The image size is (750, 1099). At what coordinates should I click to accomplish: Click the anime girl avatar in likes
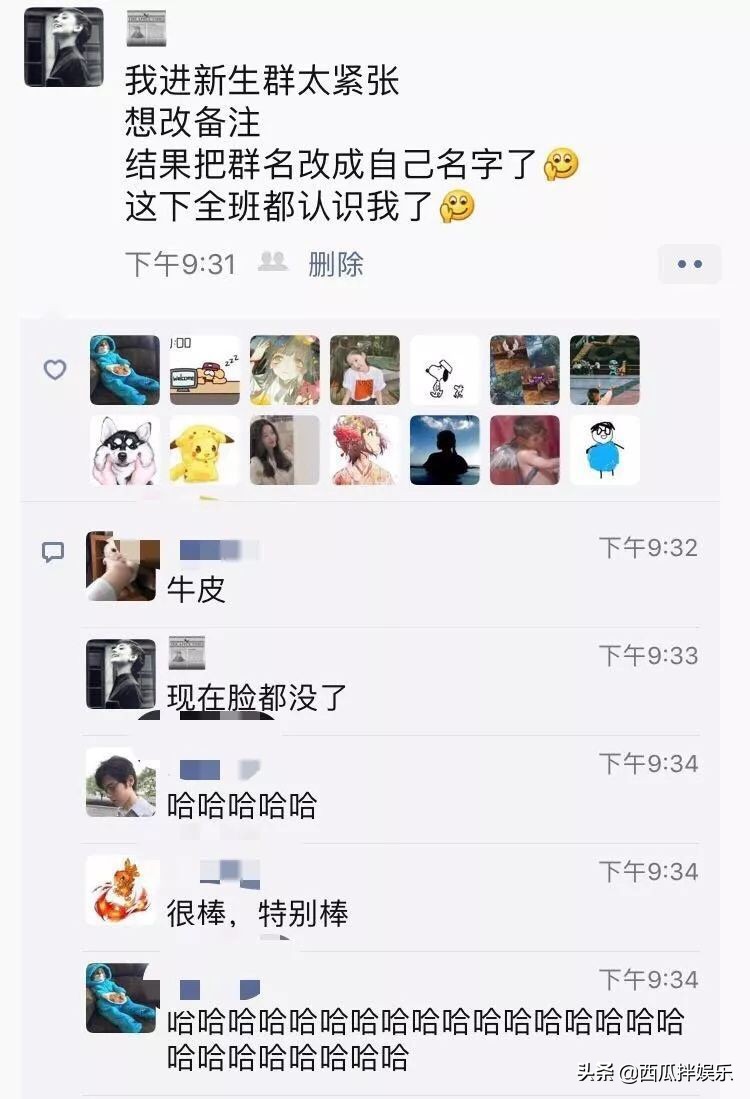[284, 369]
